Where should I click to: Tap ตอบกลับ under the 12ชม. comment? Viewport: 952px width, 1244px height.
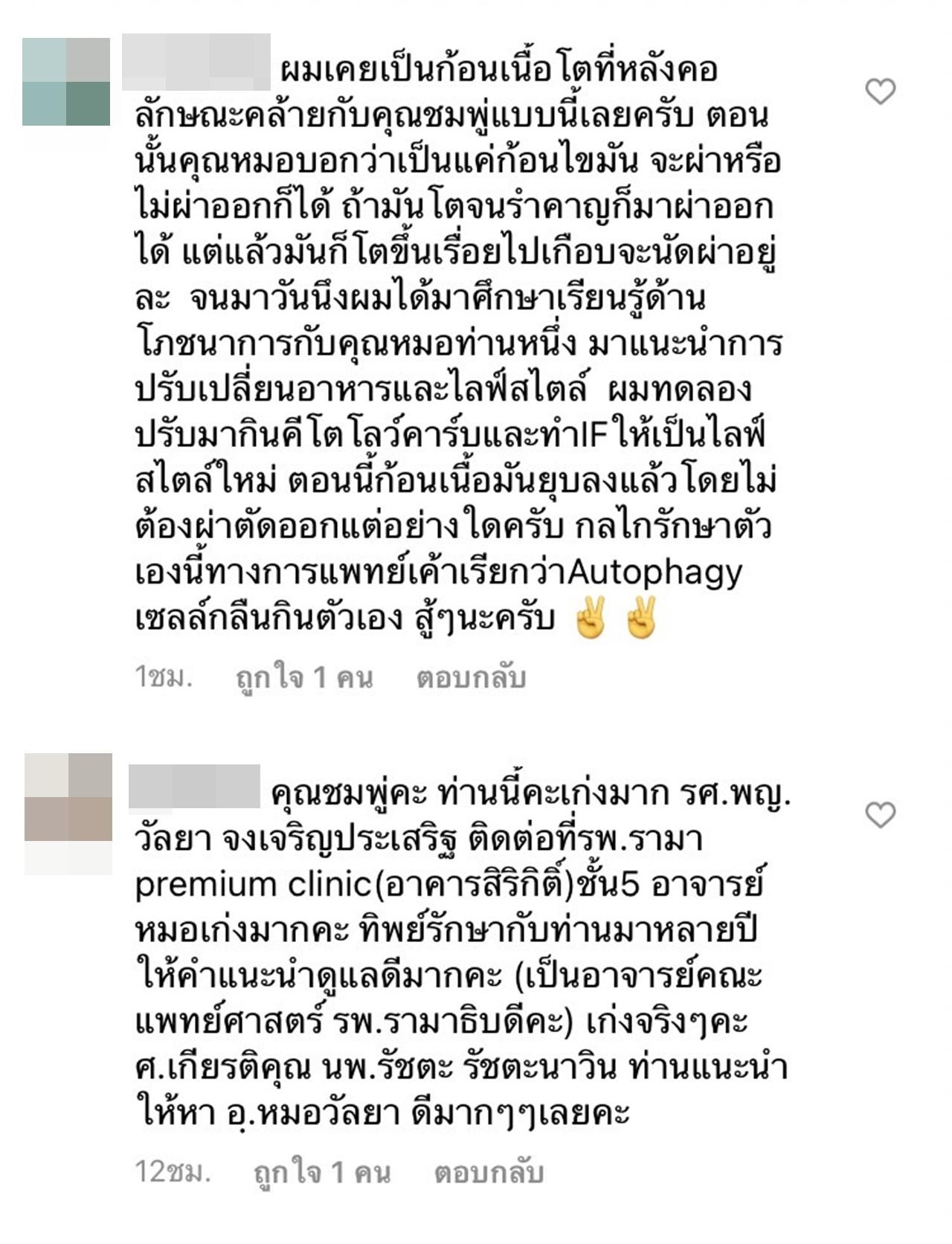(489, 1173)
